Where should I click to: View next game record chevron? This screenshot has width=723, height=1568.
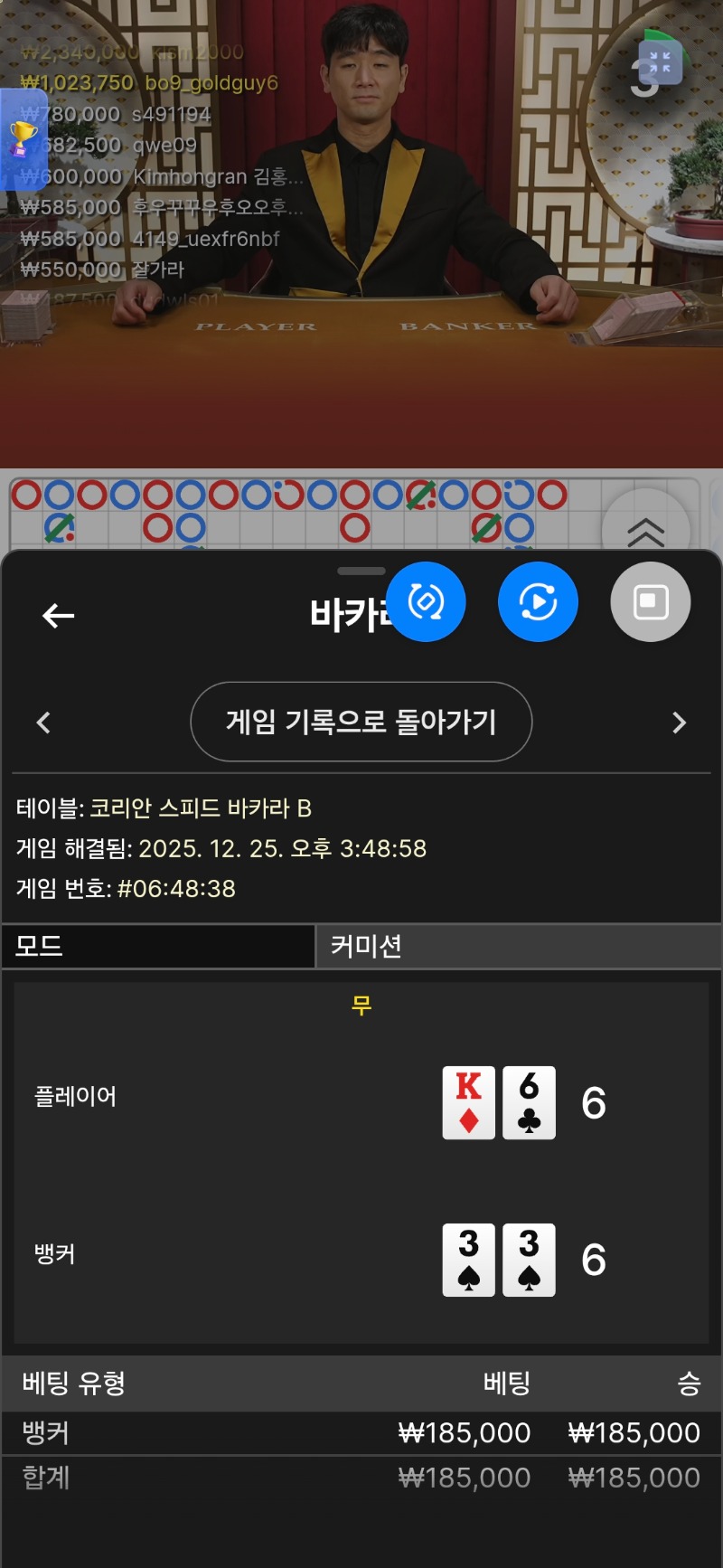680,723
